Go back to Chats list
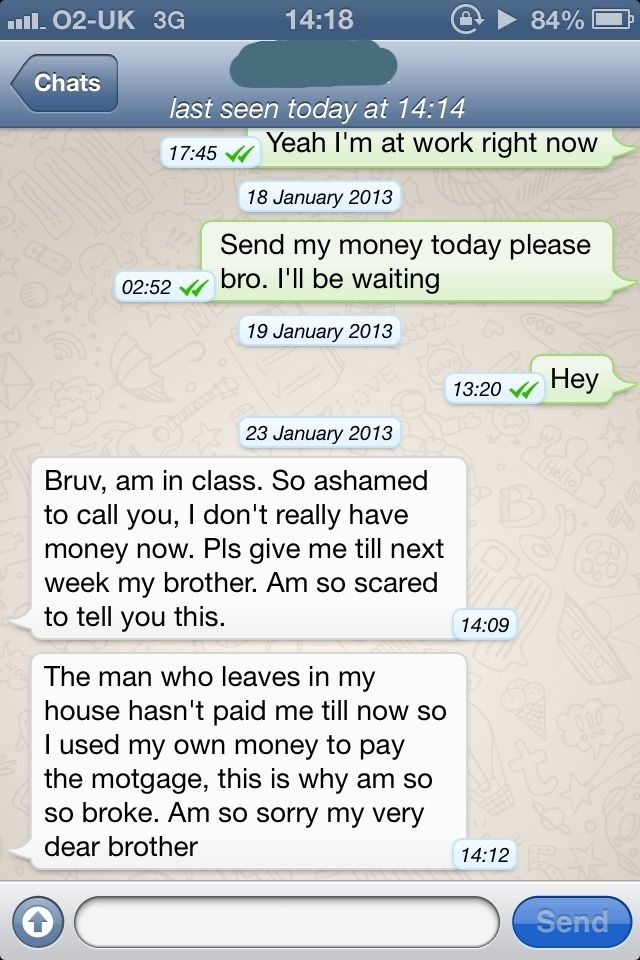This screenshot has height=960, width=640. [x=64, y=83]
